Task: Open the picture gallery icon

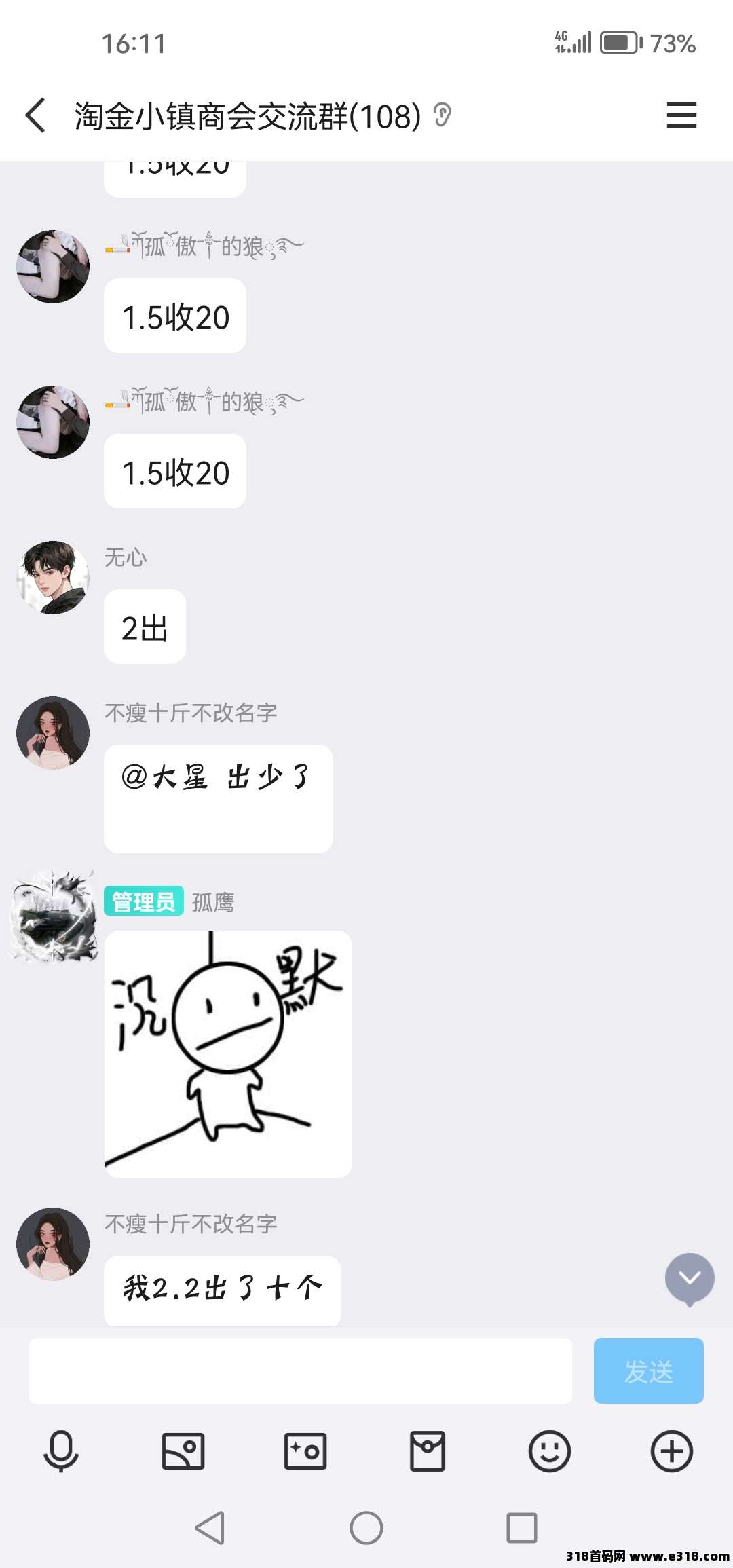Action: pyautogui.click(x=183, y=1451)
